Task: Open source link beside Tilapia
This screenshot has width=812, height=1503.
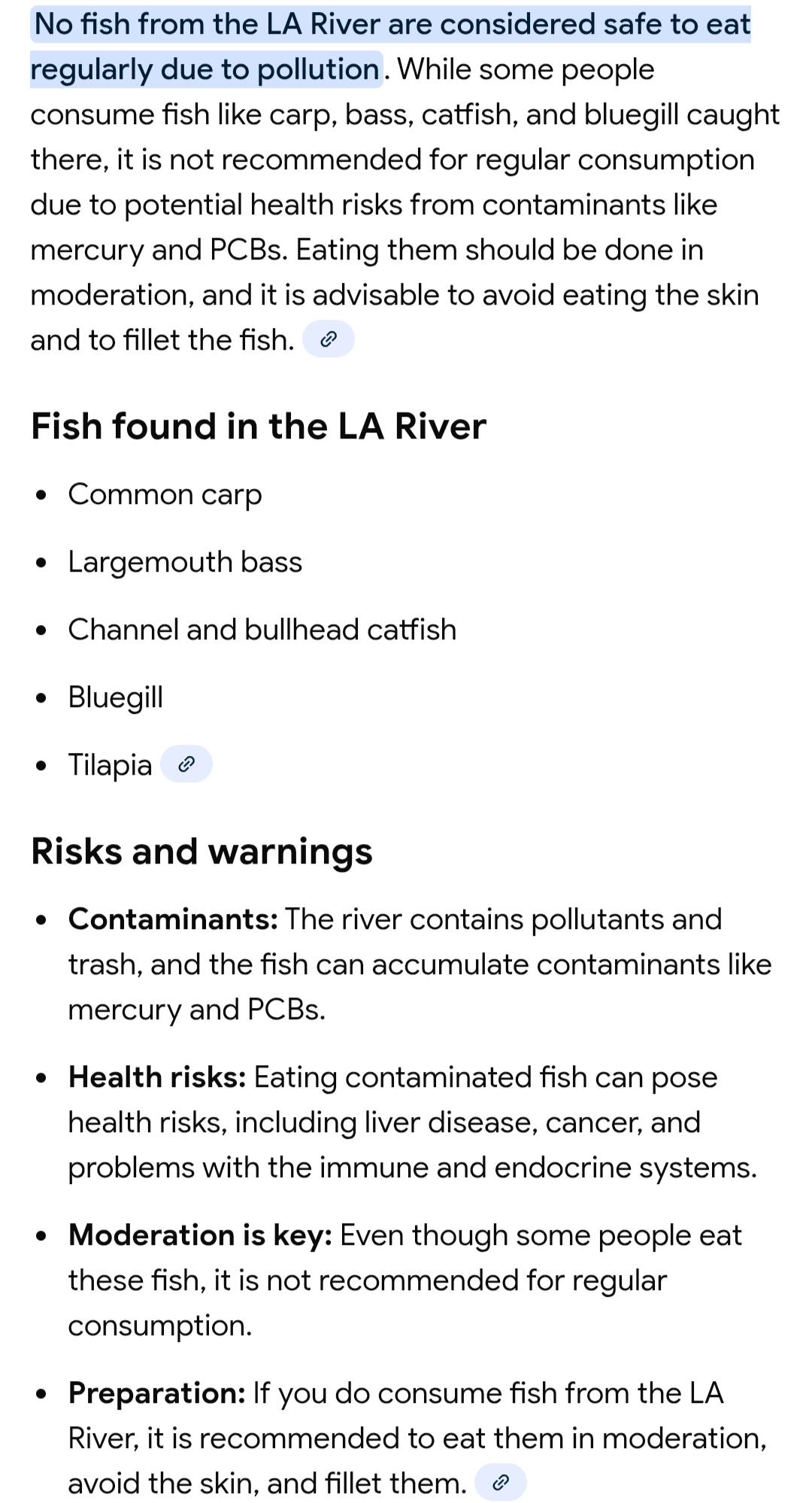Action: [186, 764]
